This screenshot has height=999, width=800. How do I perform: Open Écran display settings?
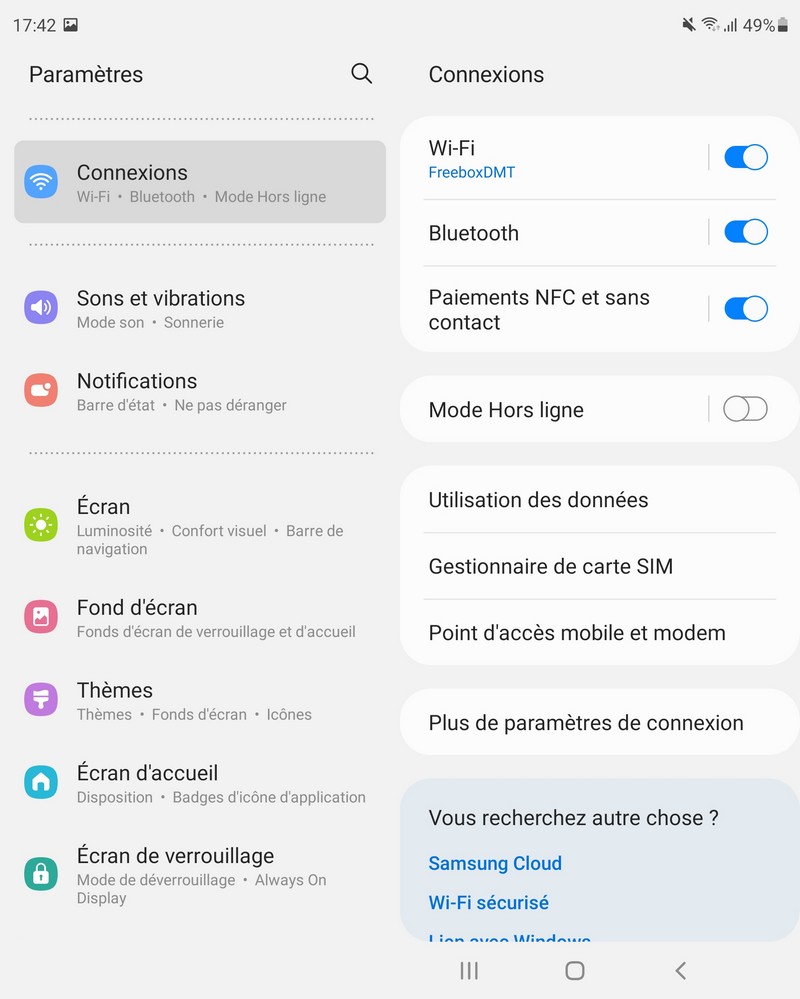(200, 526)
